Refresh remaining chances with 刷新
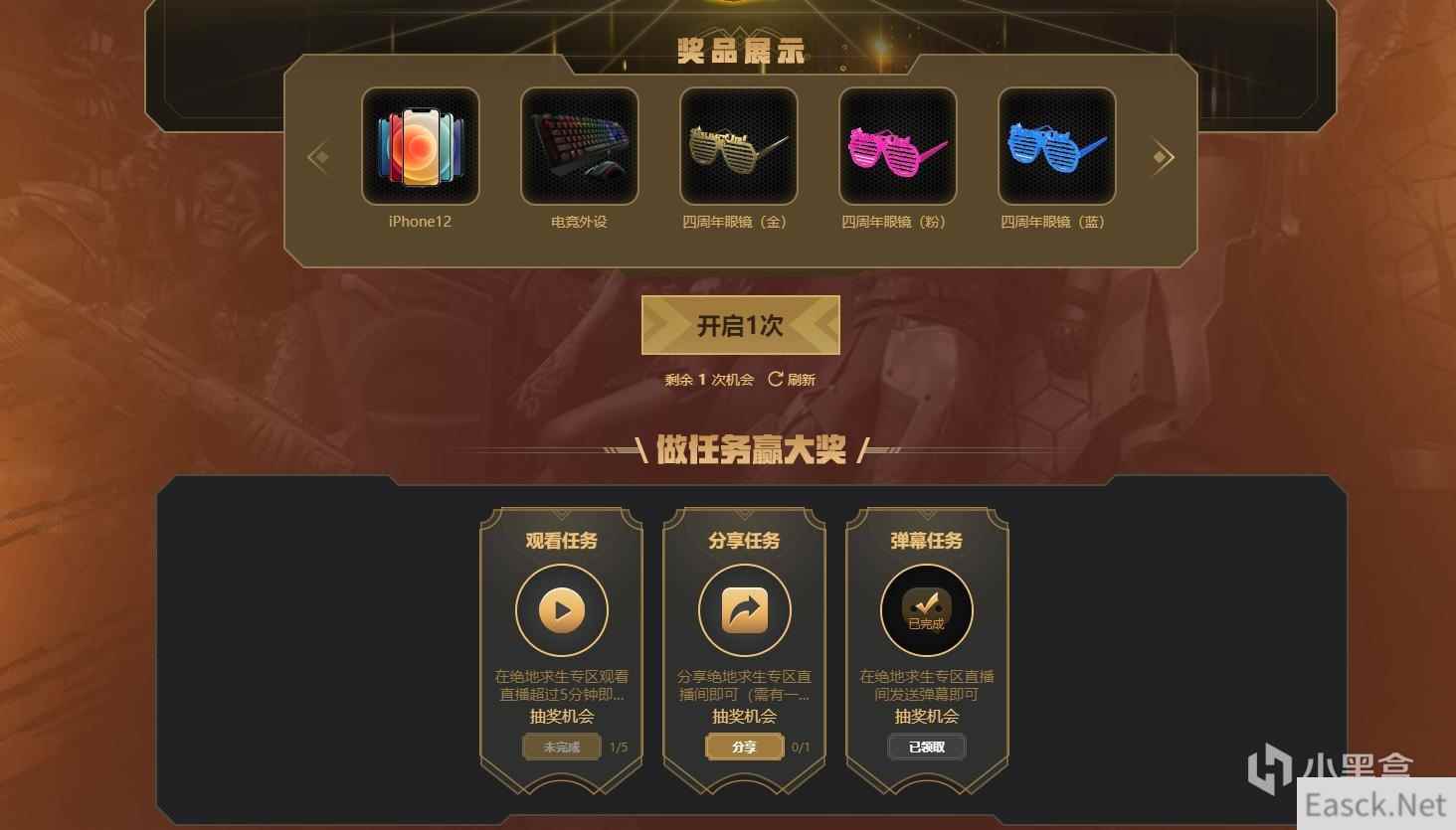The height and width of the screenshot is (830, 1456). 792,379
